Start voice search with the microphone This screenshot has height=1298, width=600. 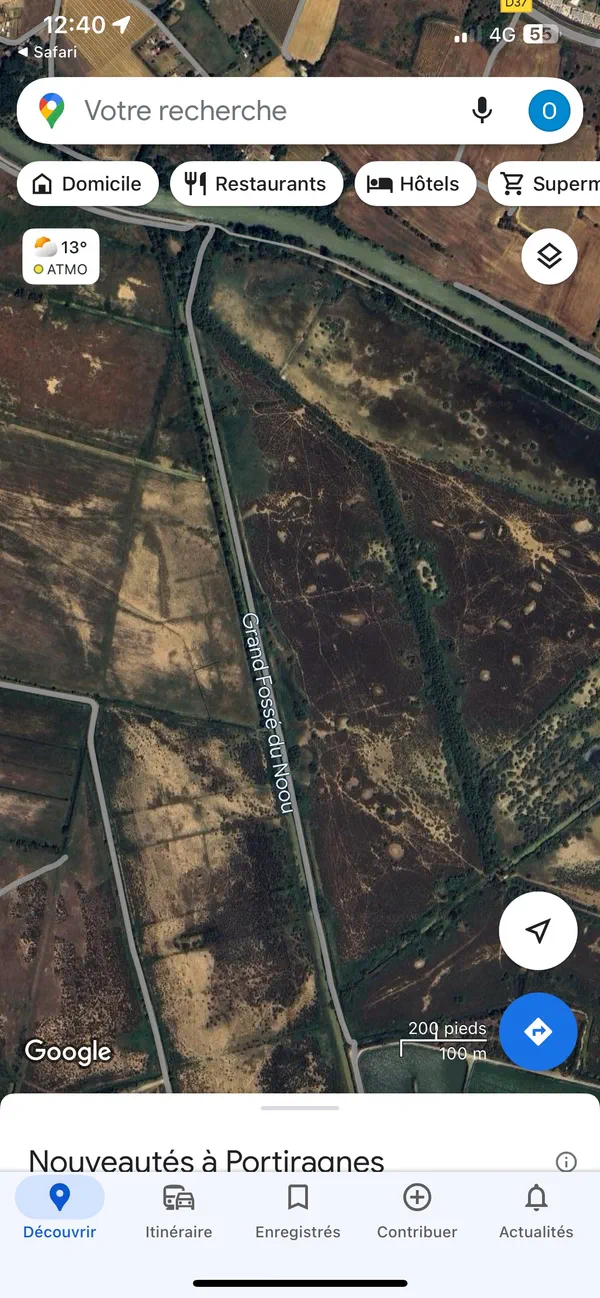pos(482,111)
